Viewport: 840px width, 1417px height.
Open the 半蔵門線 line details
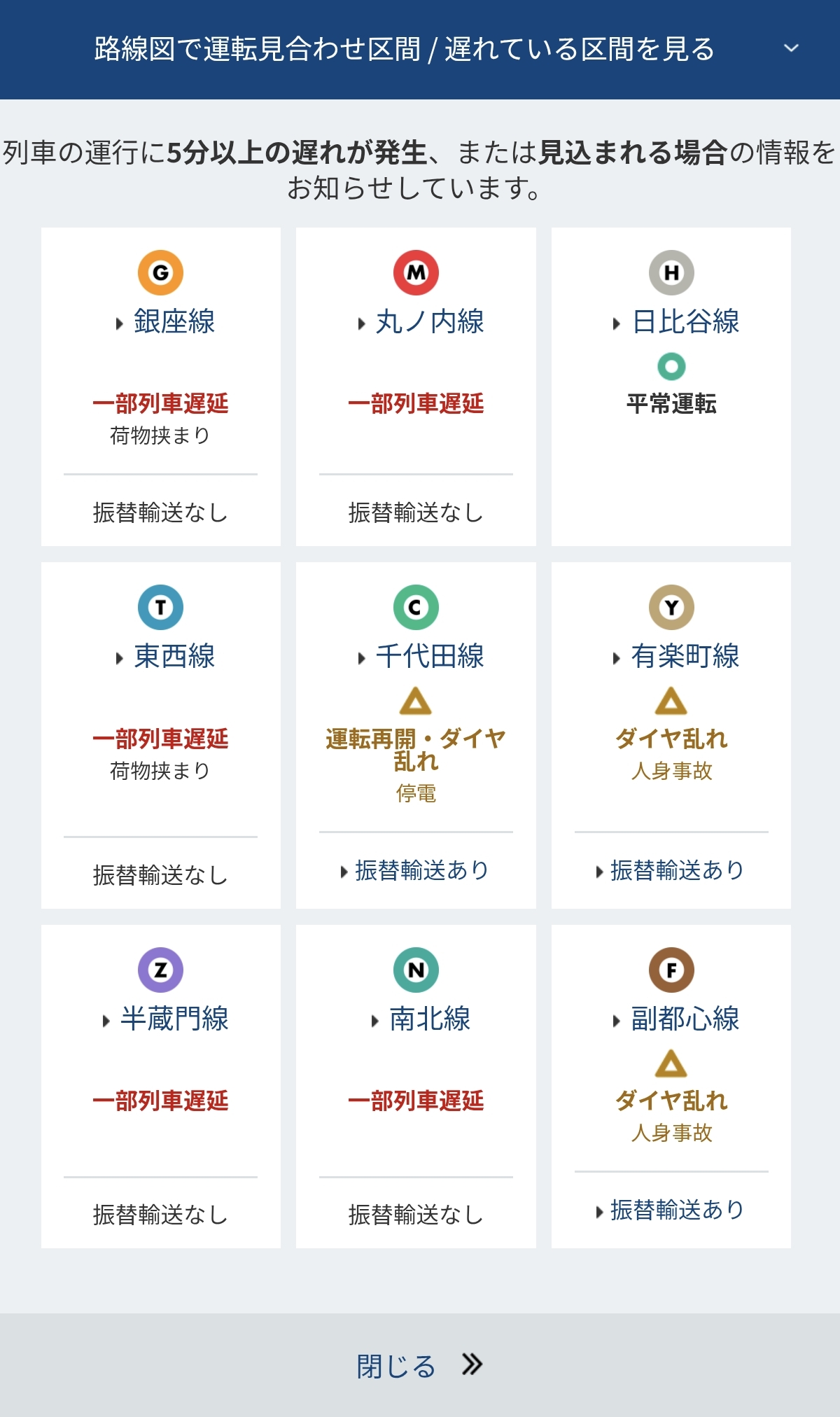tap(166, 1019)
